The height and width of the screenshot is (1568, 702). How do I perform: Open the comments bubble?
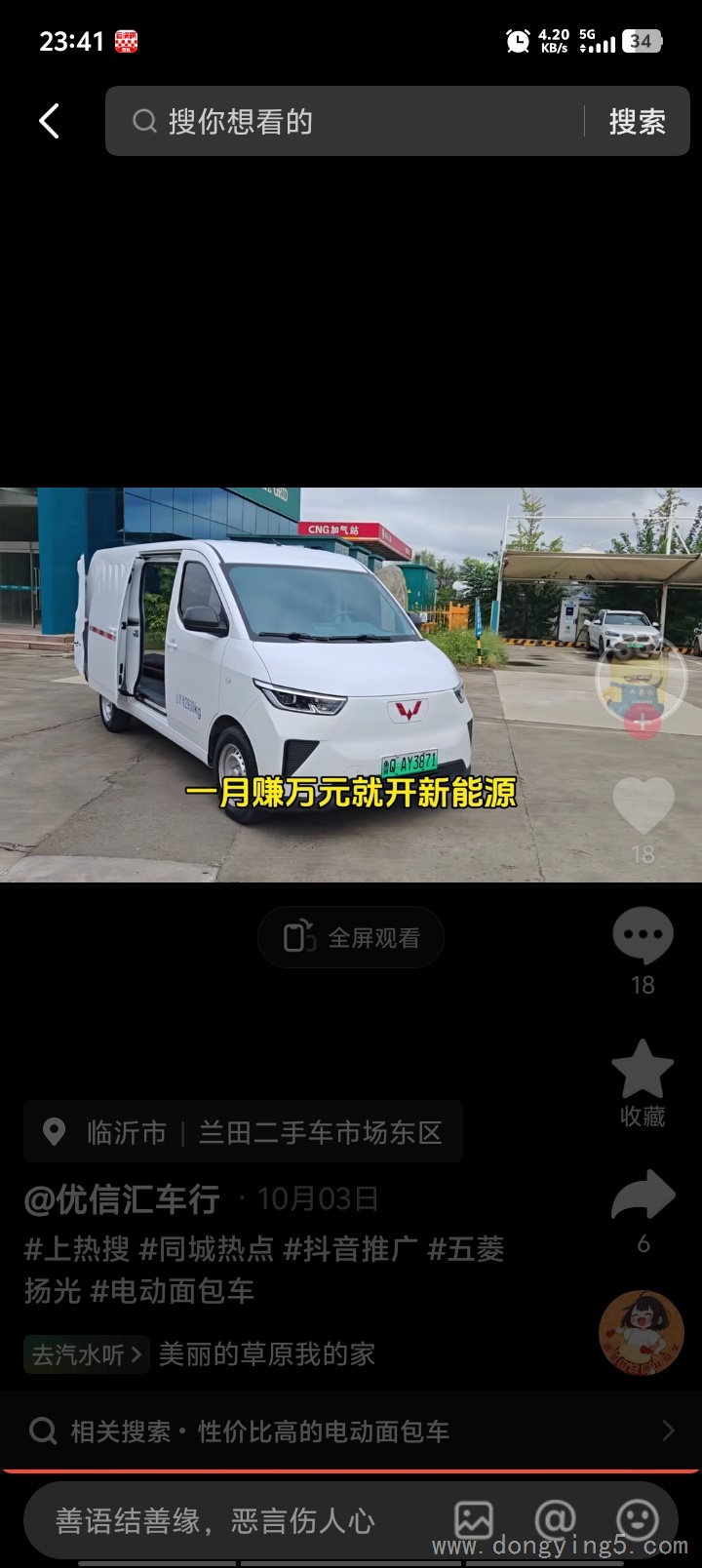[643, 936]
